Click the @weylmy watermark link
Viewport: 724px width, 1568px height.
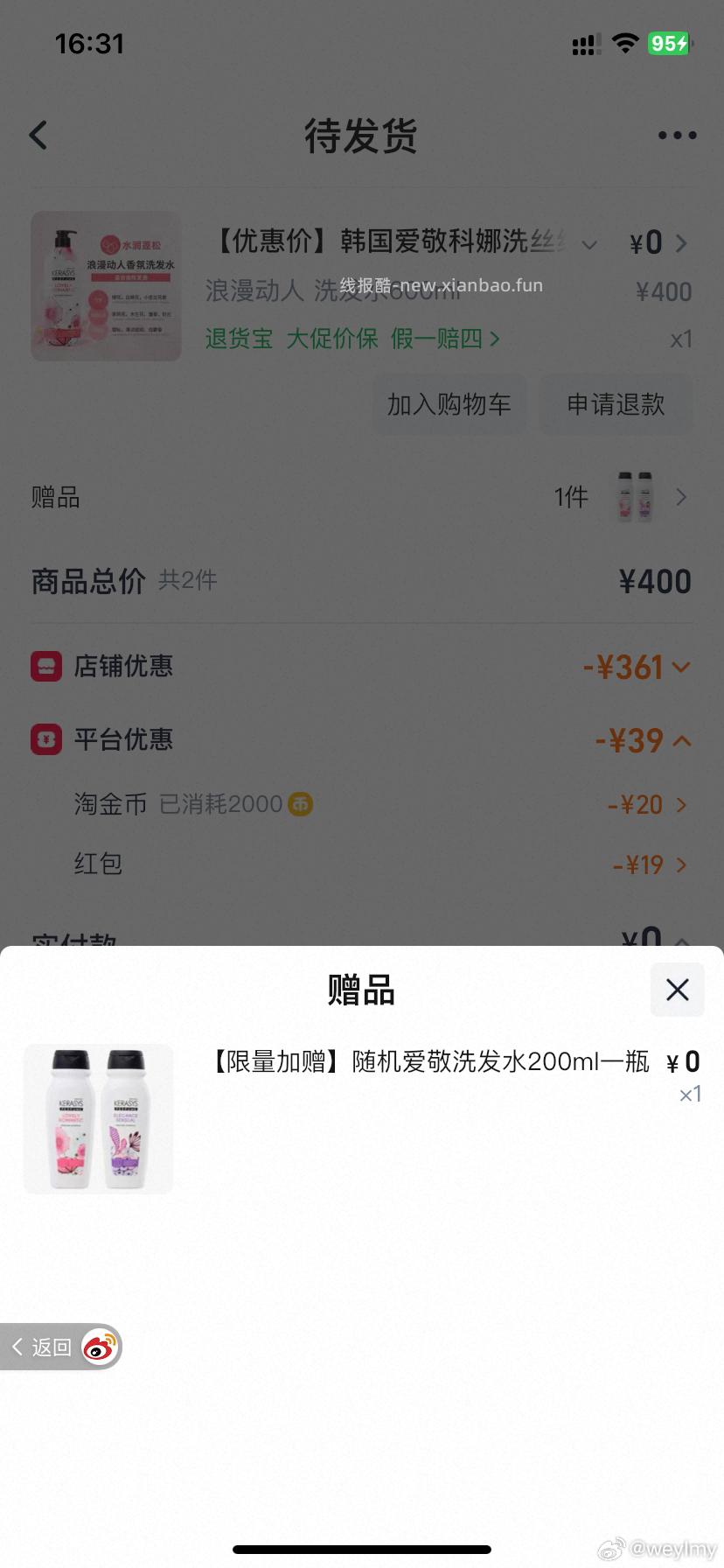658,1549
